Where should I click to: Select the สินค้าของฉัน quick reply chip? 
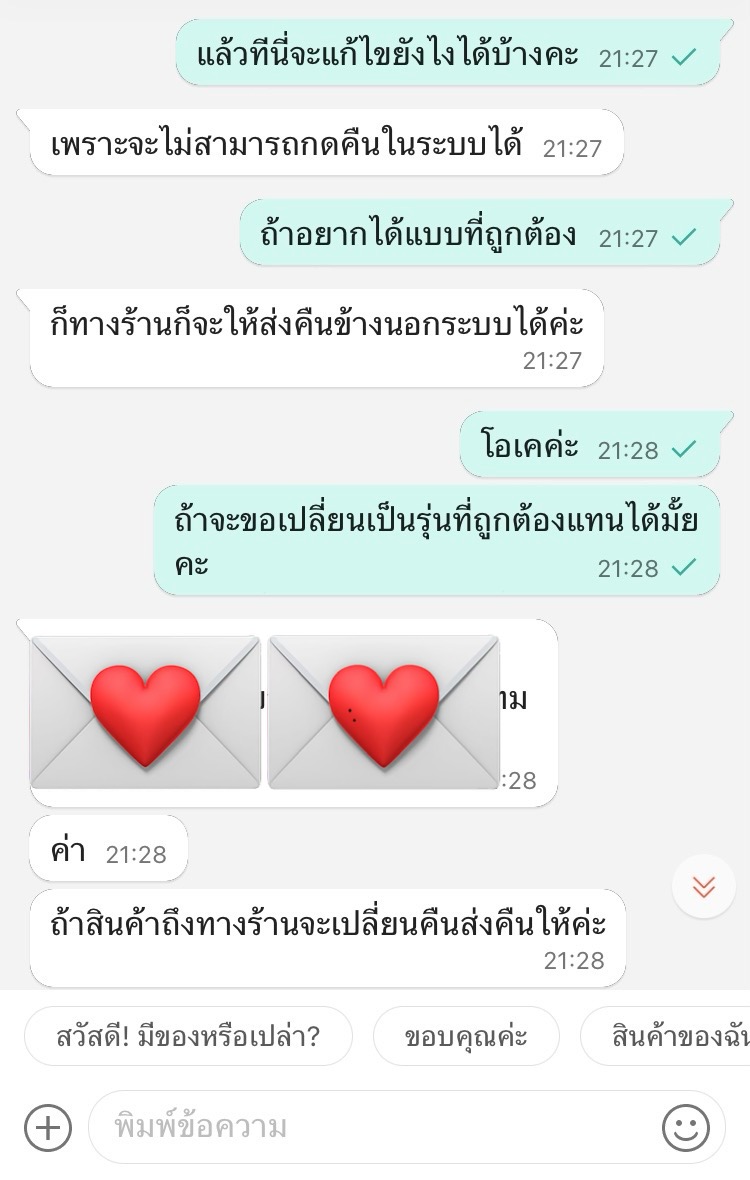click(x=666, y=1036)
